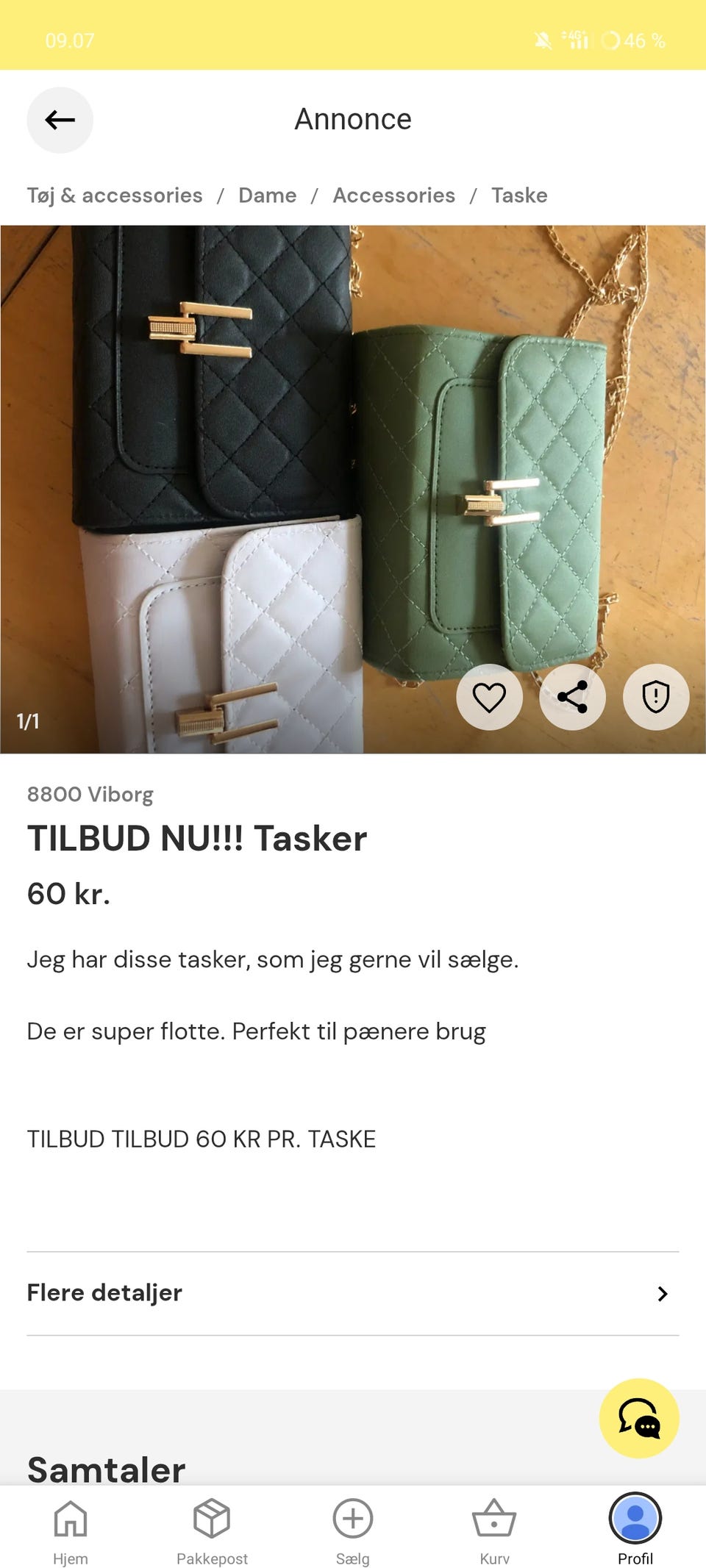Favorite the listing with the heart icon
This screenshot has height=1568, width=706.
pos(489,697)
